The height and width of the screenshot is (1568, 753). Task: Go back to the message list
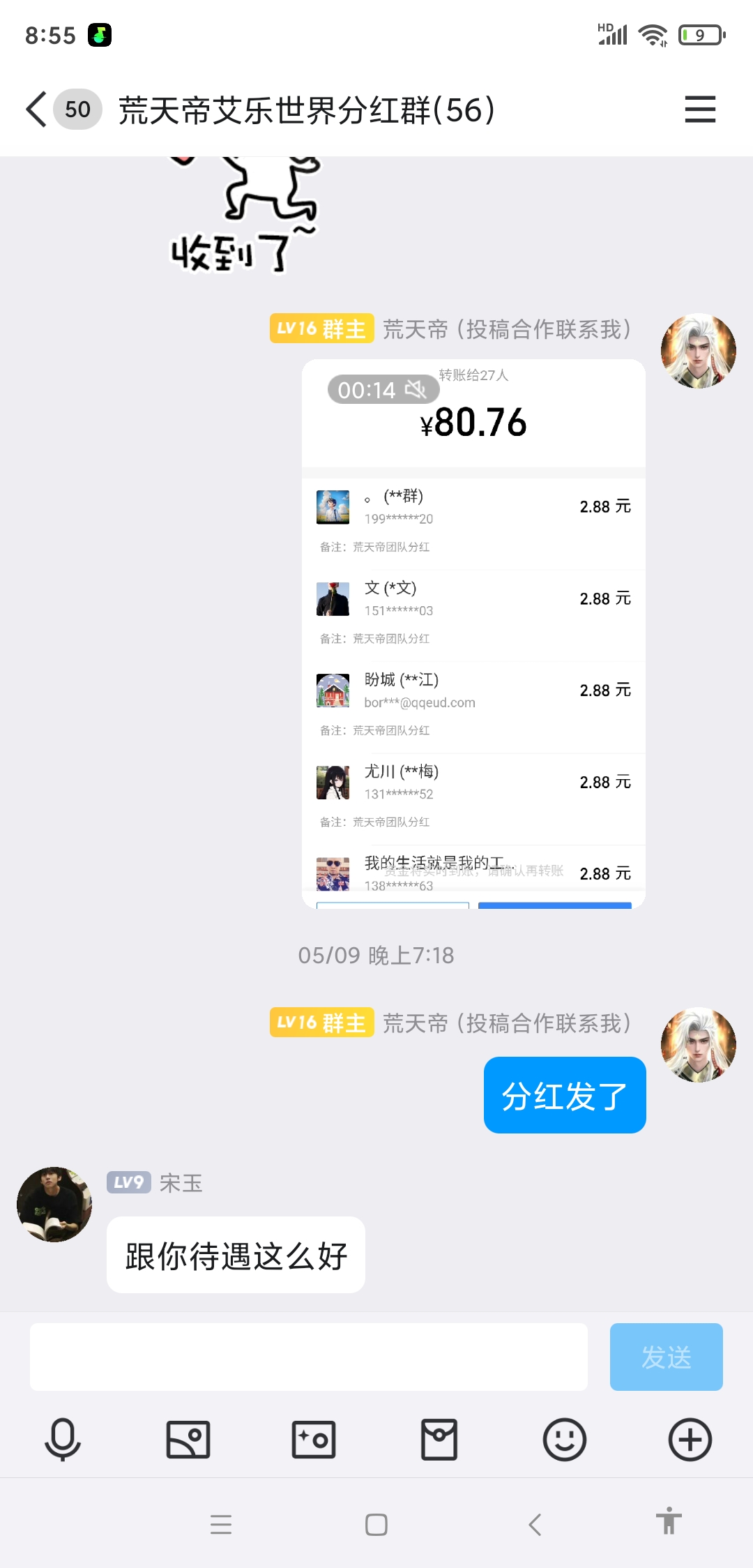coord(36,110)
